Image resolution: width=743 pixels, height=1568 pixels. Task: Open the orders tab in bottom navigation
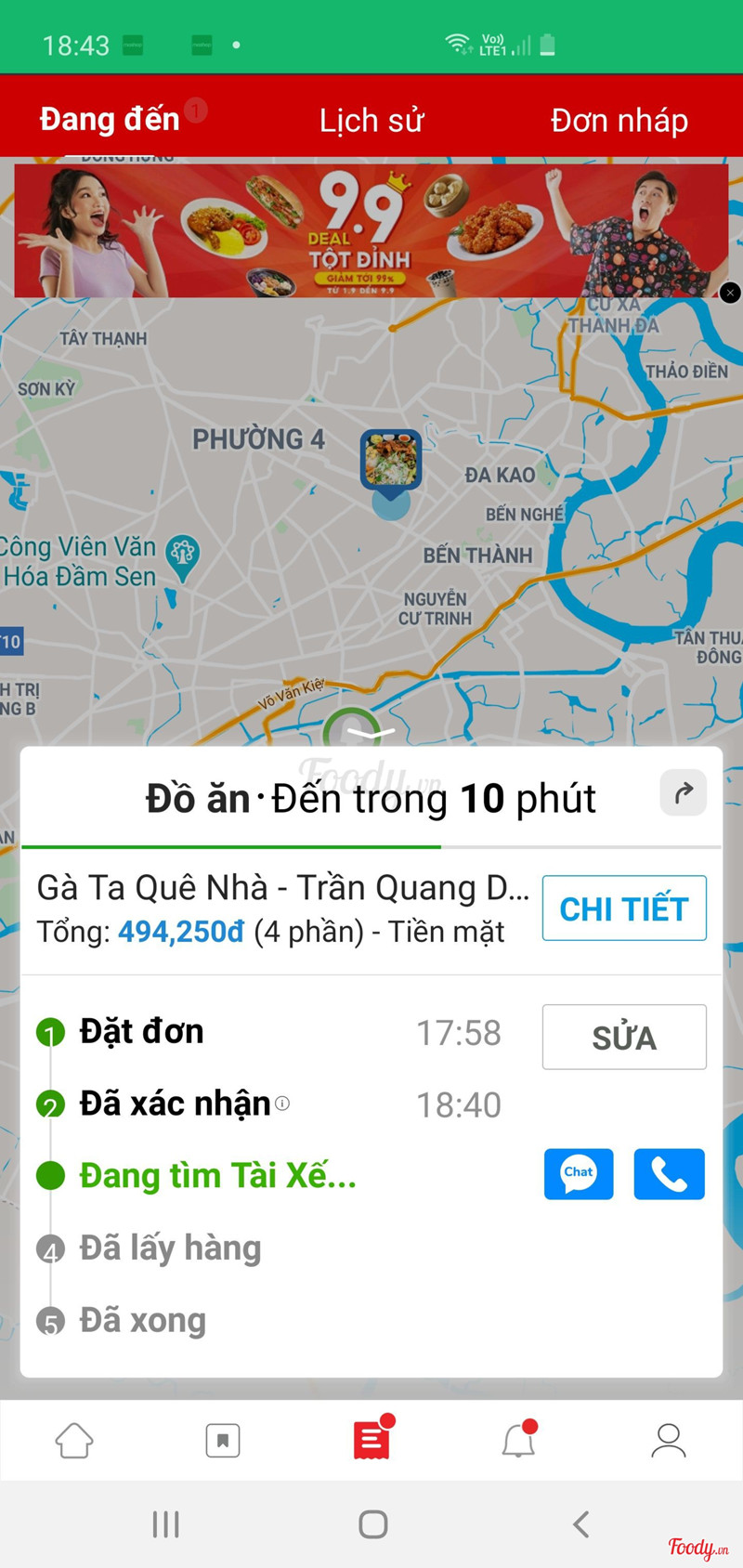[x=371, y=1441]
